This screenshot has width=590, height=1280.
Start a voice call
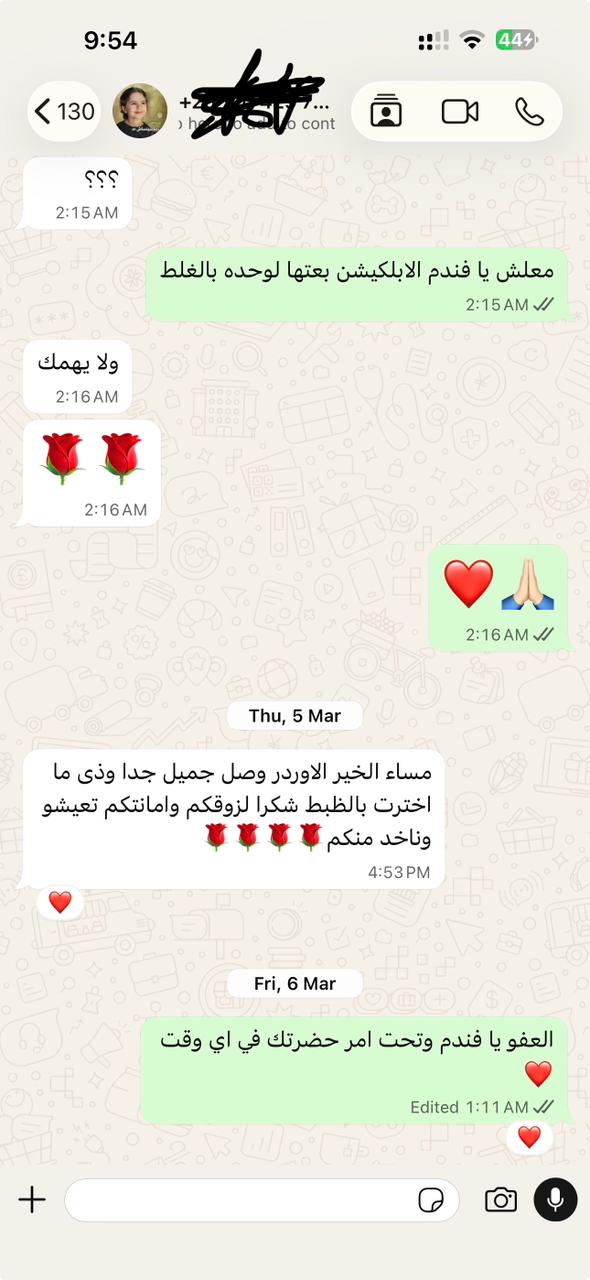coord(529,111)
